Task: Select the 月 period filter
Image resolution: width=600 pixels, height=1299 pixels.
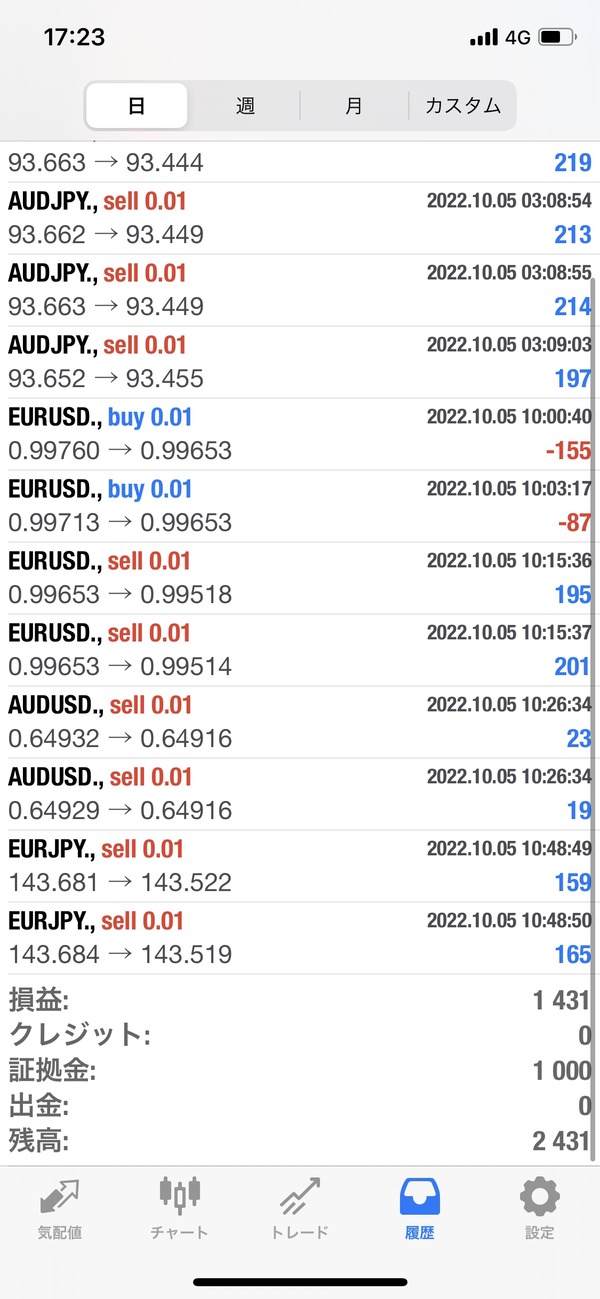Action: [353, 106]
